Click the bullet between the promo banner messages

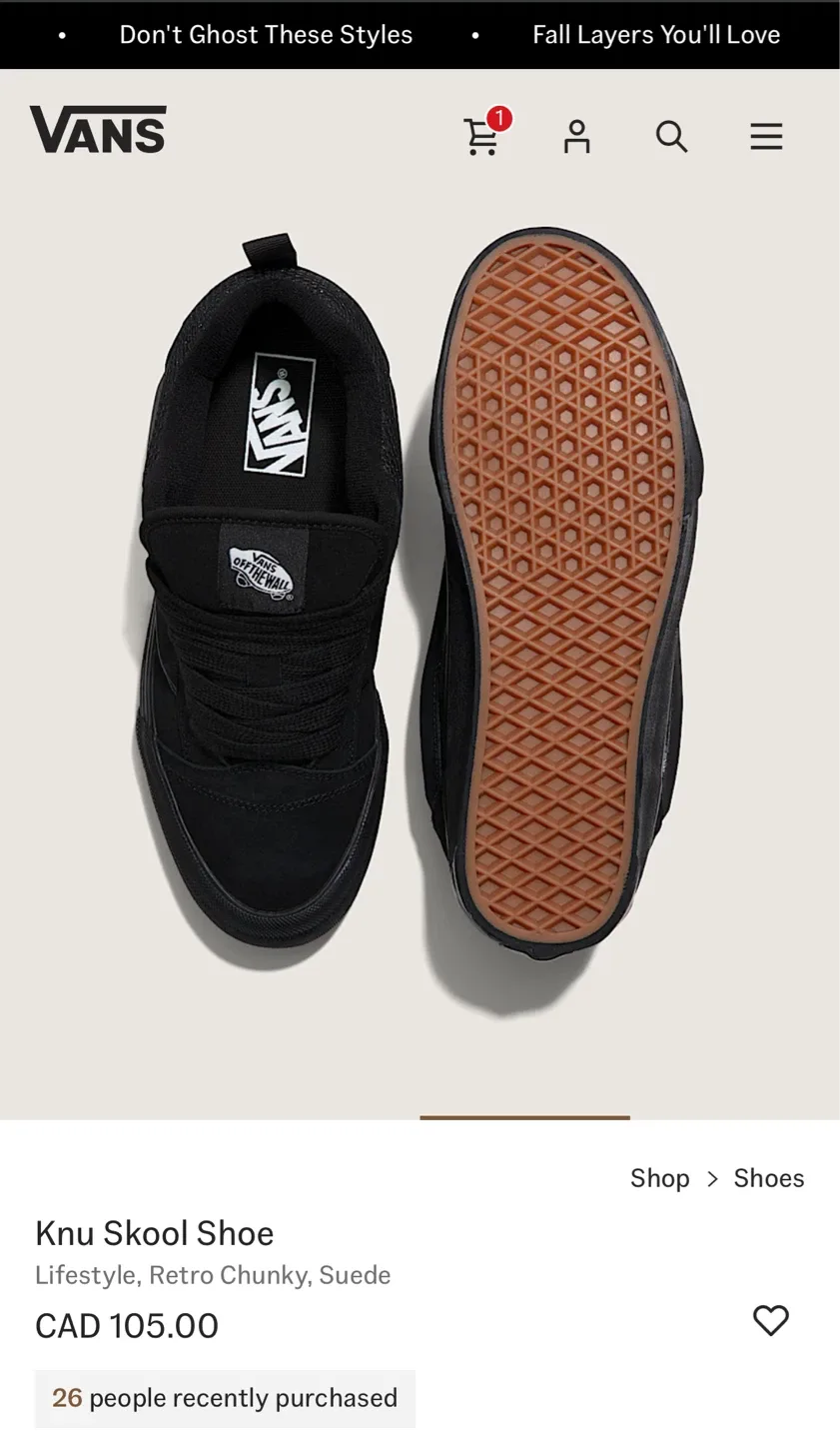click(474, 34)
